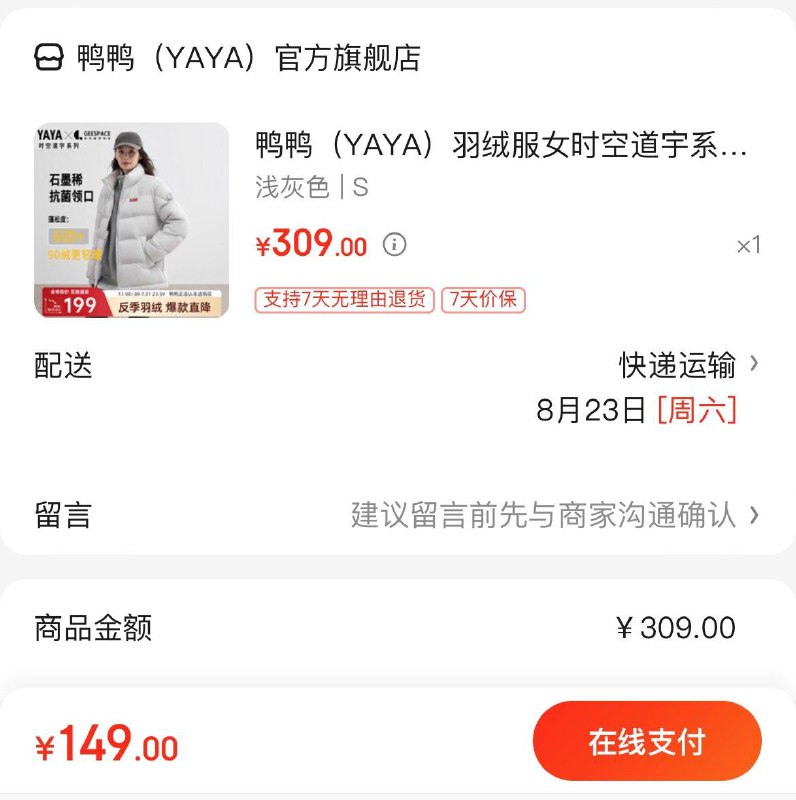View the 7天价保 price protection tag
Image resolution: width=796 pixels, height=800 pixels.
coord(484,299)
